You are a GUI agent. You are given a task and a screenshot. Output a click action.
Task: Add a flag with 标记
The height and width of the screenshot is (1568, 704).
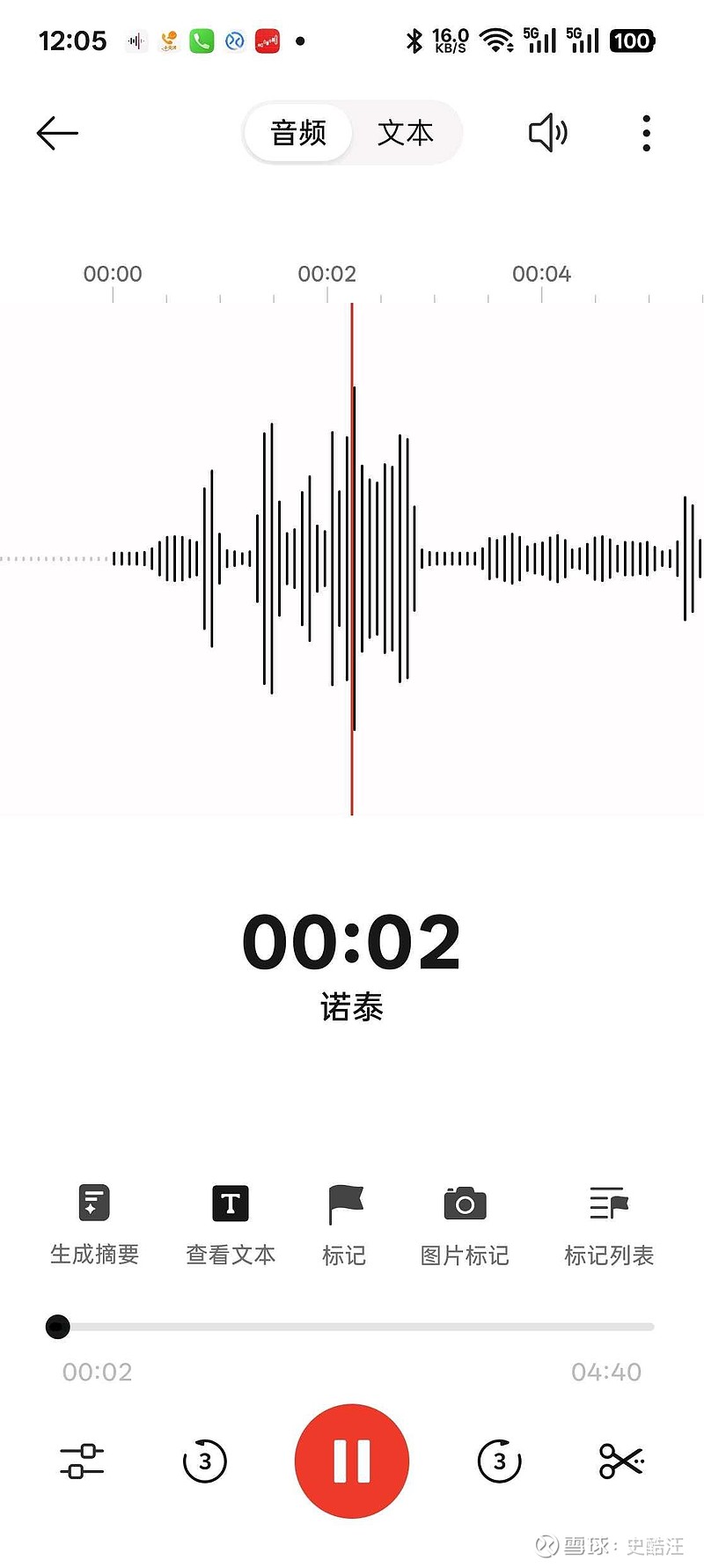coord(344,1226)
